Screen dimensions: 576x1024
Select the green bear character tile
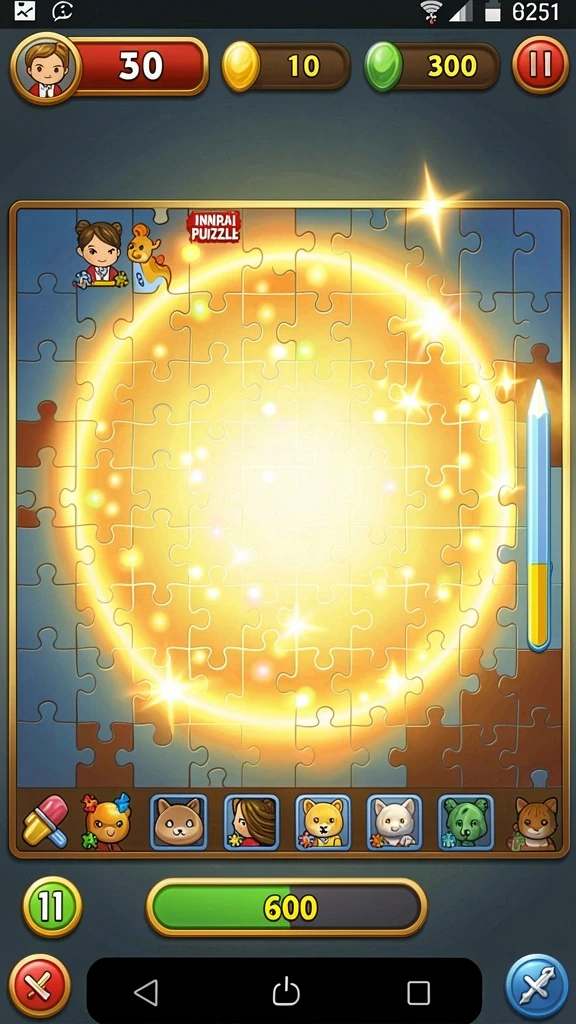pos(465,822)
